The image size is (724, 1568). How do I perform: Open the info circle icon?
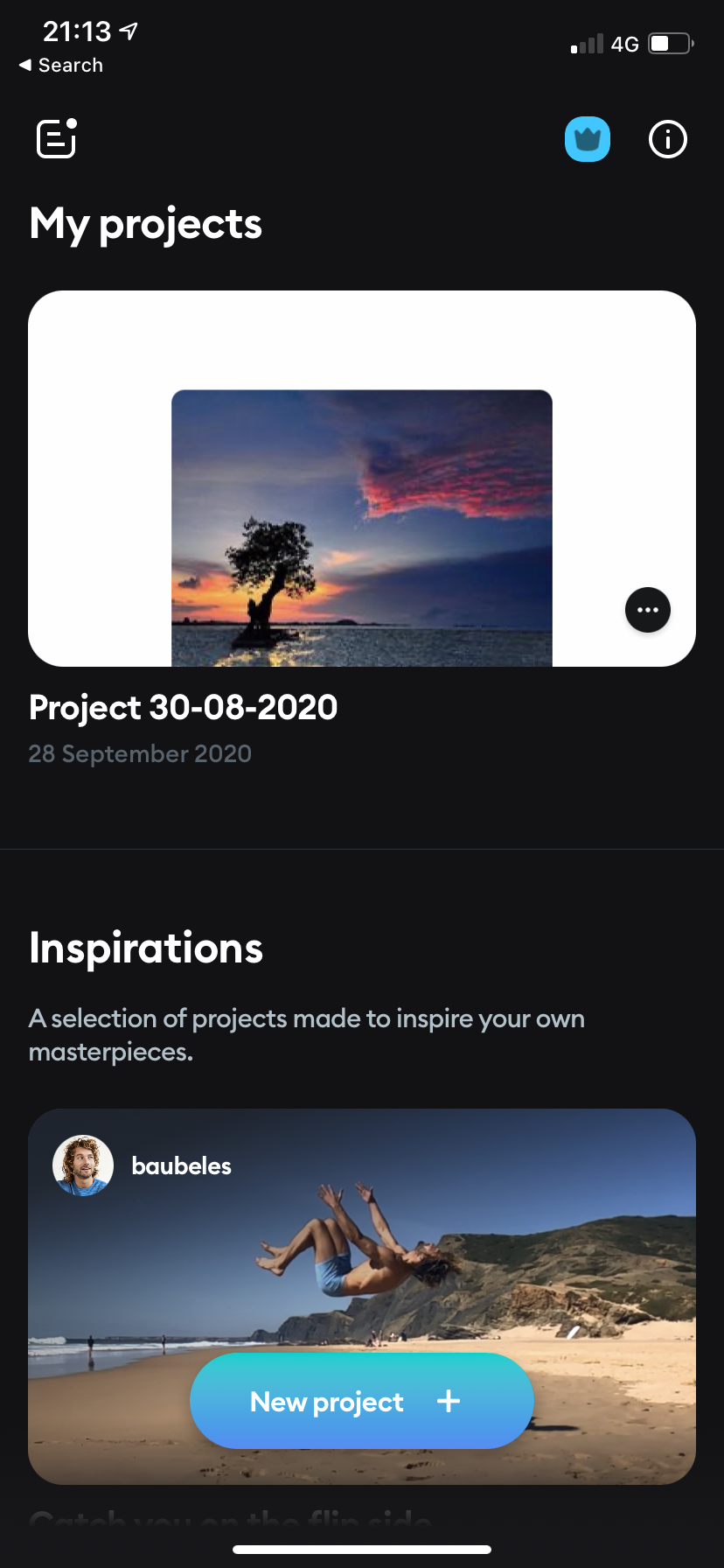click(667, 140)
